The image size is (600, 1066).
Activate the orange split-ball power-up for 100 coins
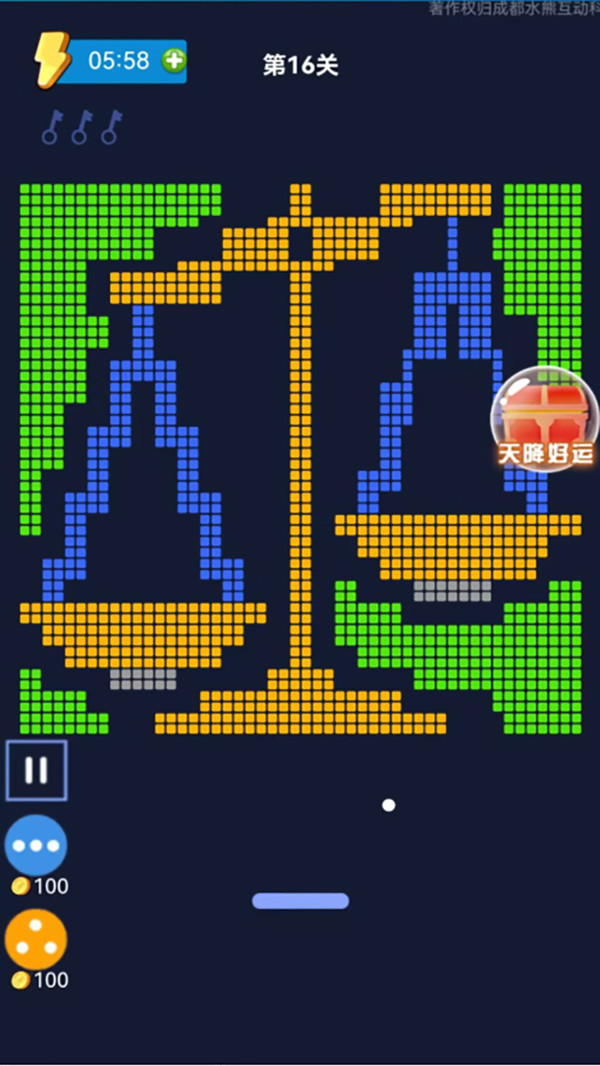[x=36, y=939]
